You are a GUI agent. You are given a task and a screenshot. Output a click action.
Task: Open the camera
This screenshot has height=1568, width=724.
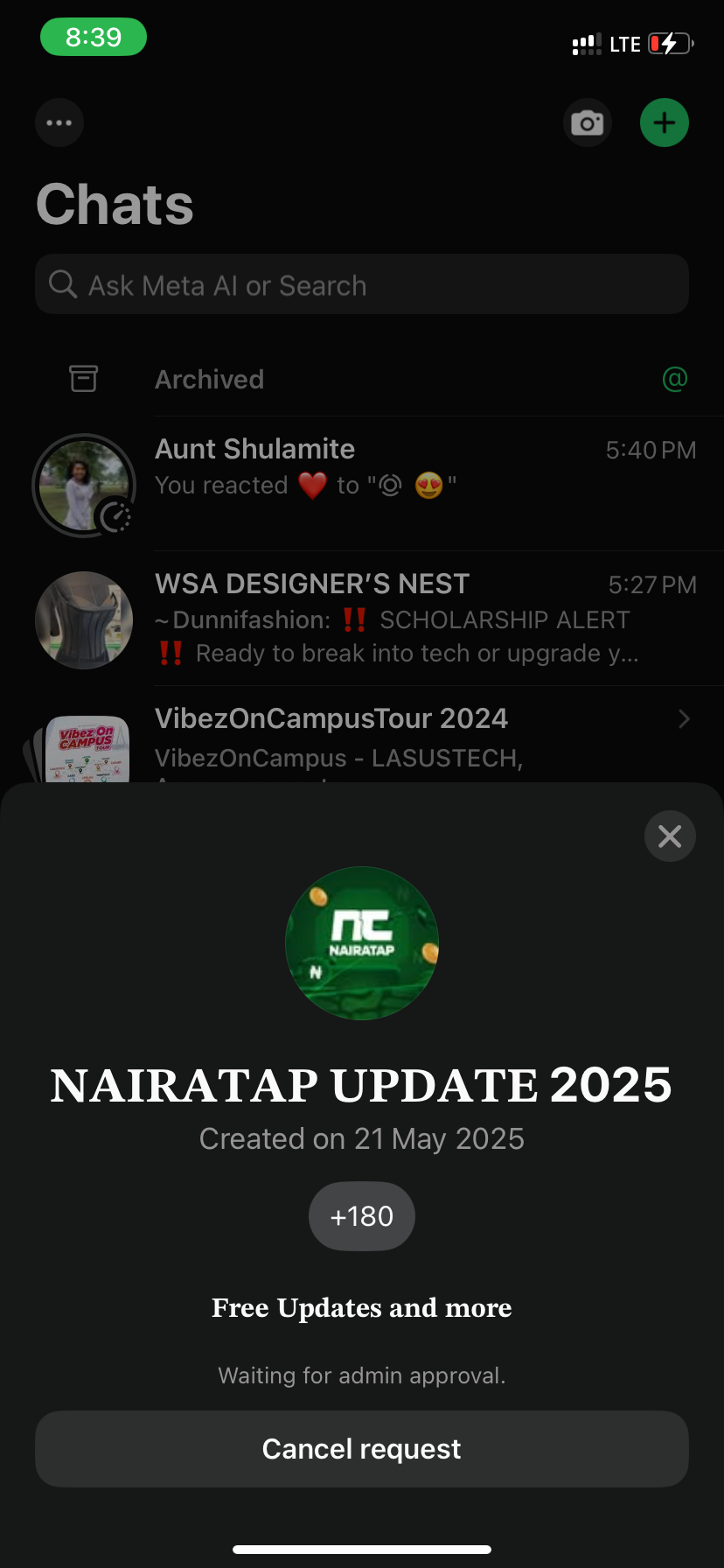pyautogui.click(x=588, y=122)
